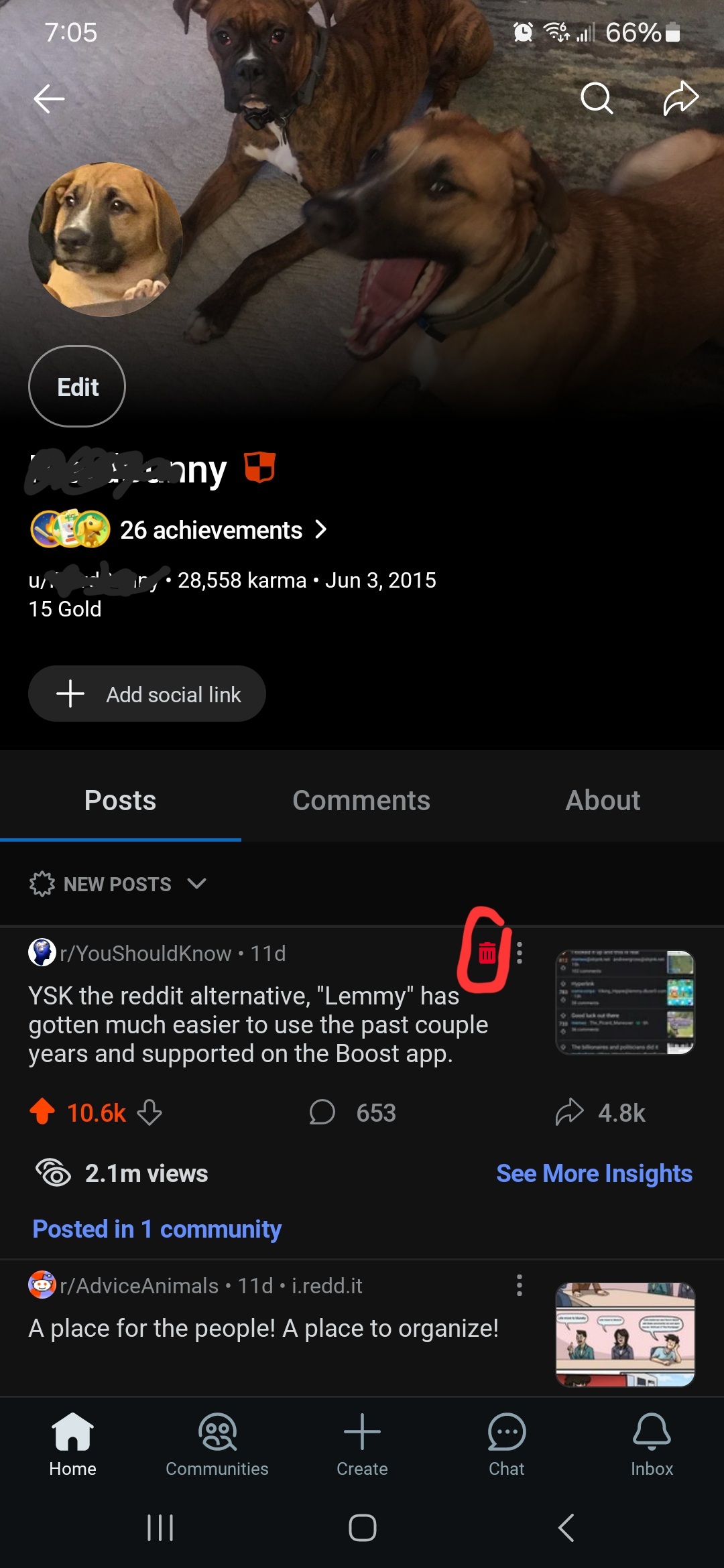Open the Lemmy YSK post thumbnail
This screenshot has height=1568, width=724.
coord(625,1002)
